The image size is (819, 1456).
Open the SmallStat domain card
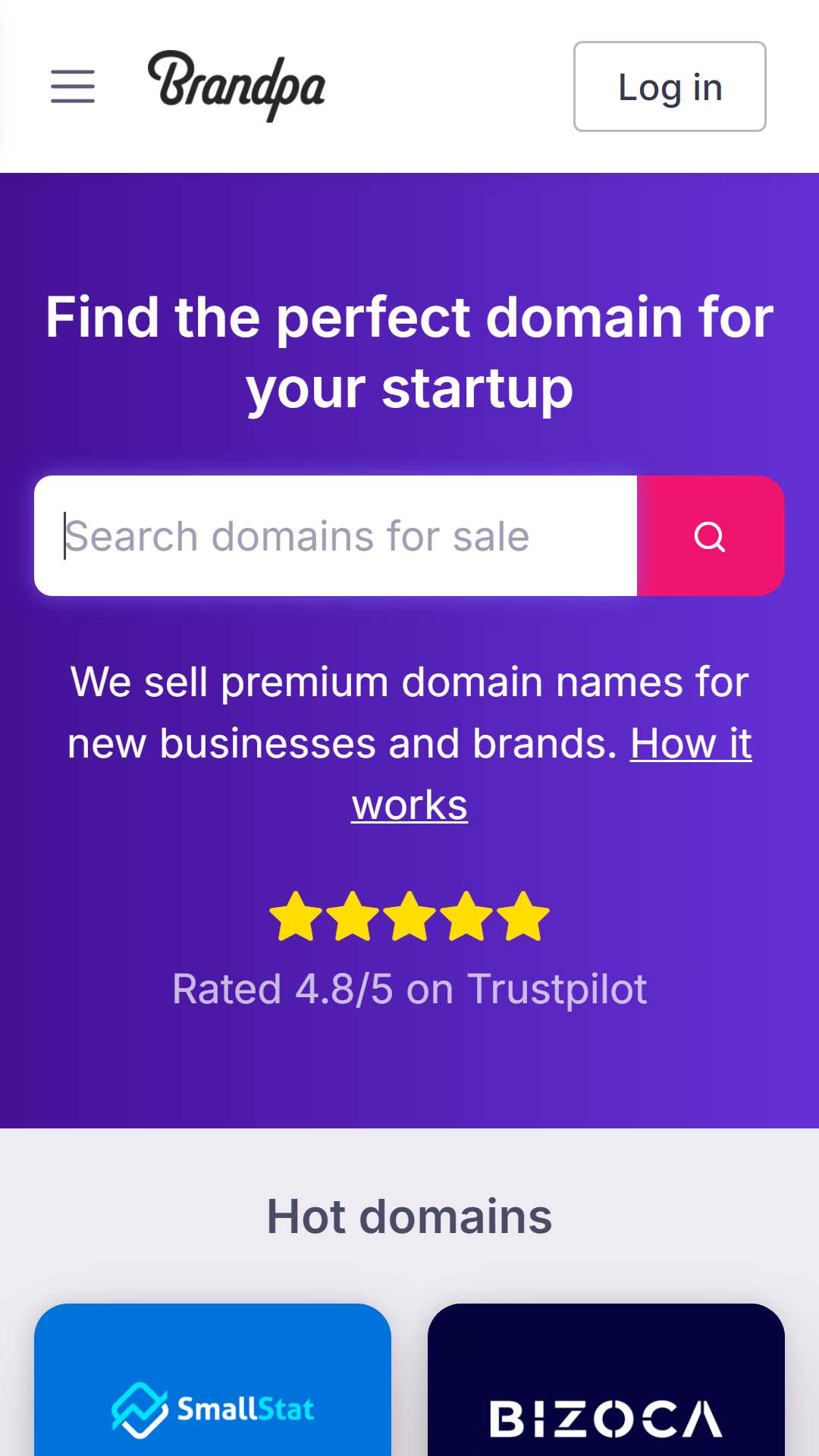click(x=213, y=1380)
